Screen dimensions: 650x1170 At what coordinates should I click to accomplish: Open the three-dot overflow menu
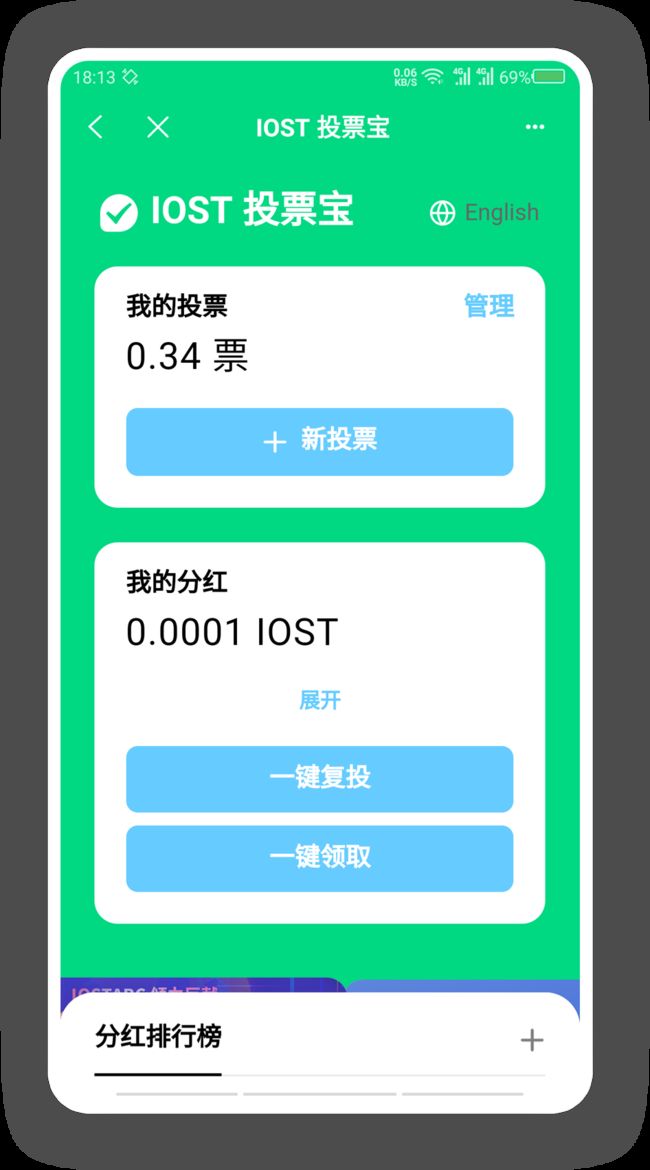tap(534, 128)
